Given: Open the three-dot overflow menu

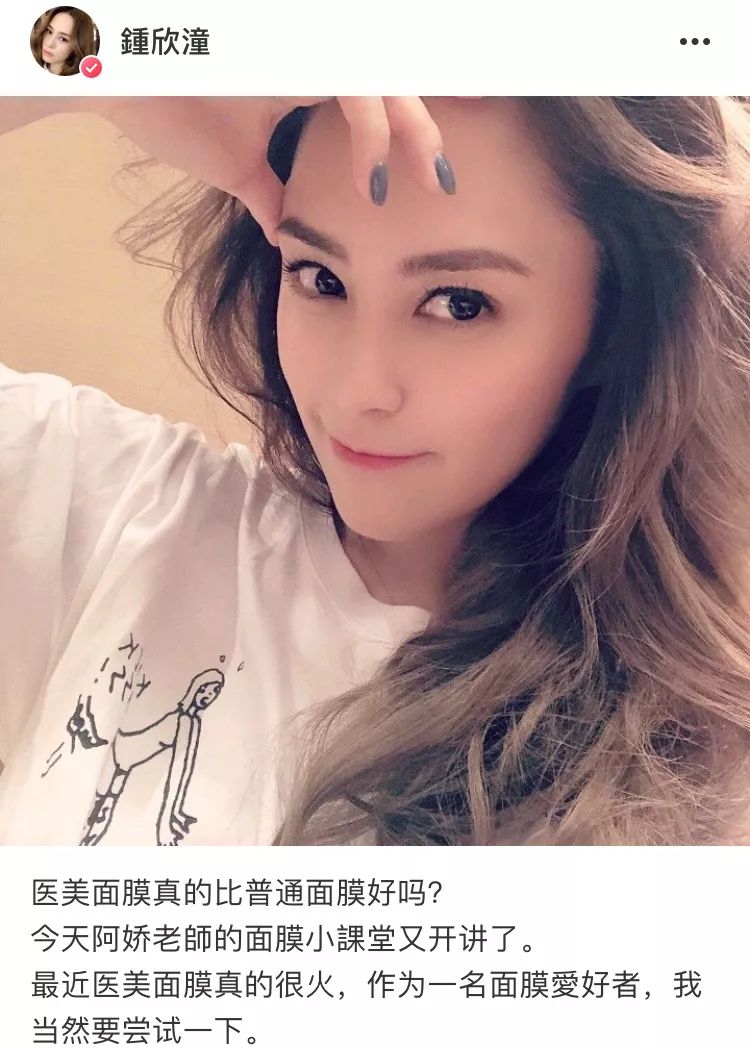Looking at the screenshot, I should (x=694, y=42).
